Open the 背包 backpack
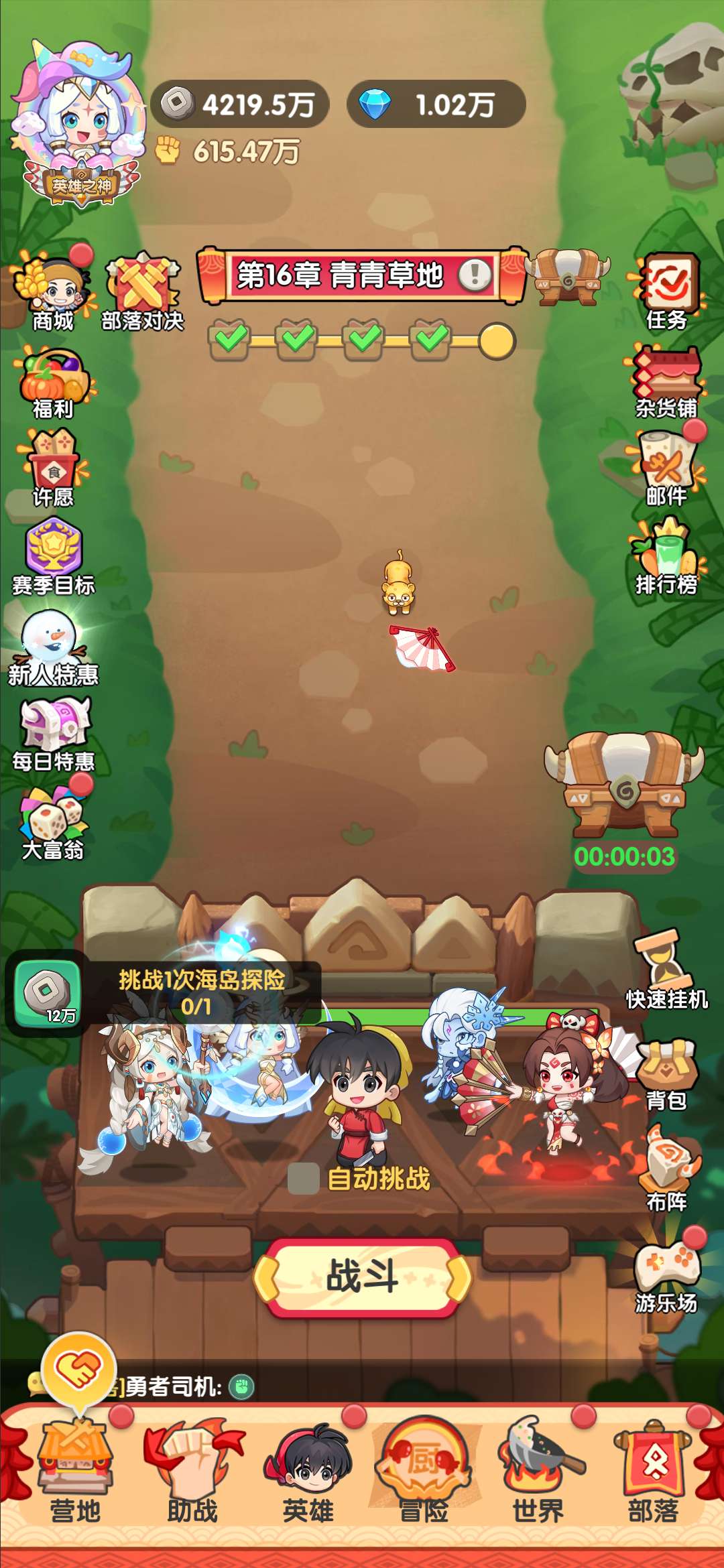 coord(667,1072)
